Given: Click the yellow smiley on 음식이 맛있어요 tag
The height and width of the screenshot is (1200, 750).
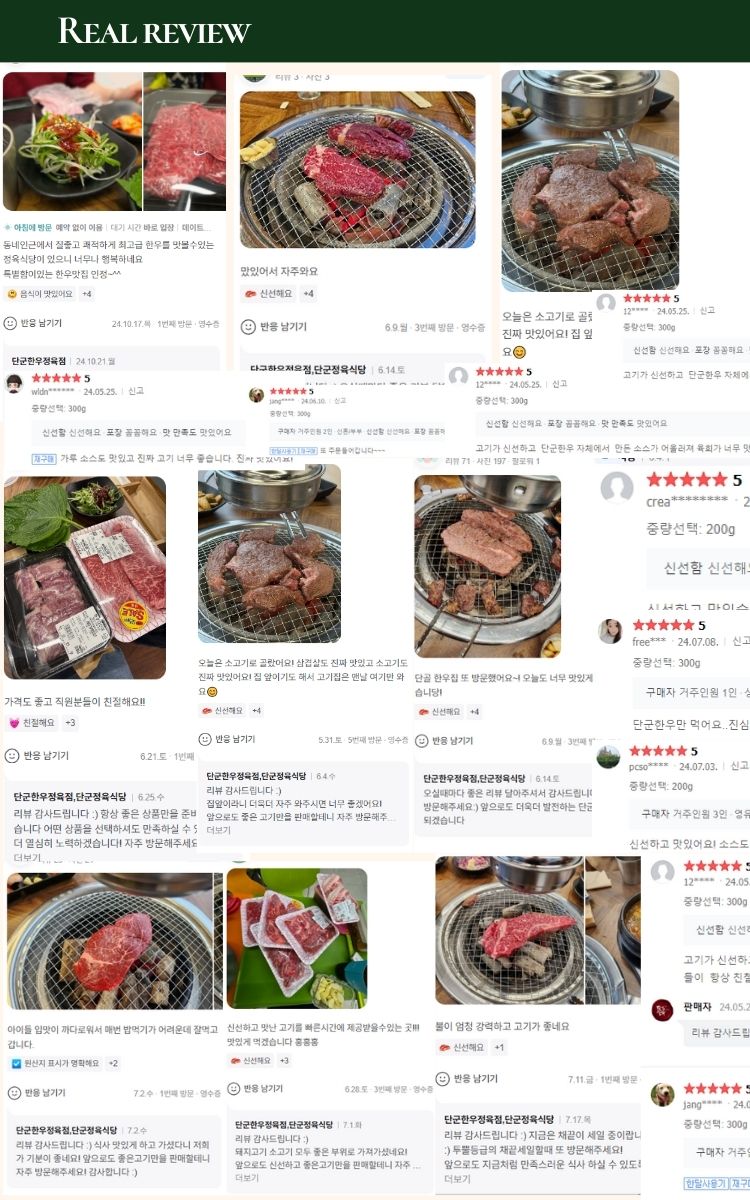Looking at the screenshot, I should [12, 294].
